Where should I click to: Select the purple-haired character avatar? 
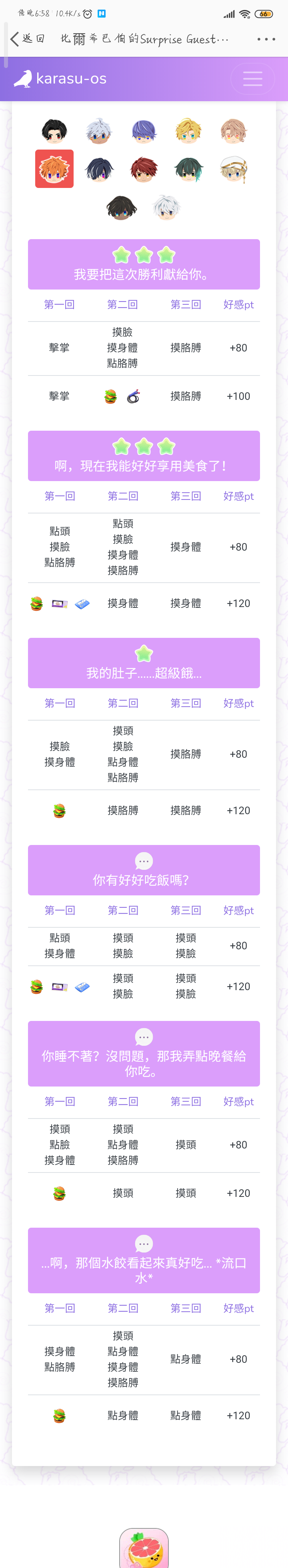[144, 130]
